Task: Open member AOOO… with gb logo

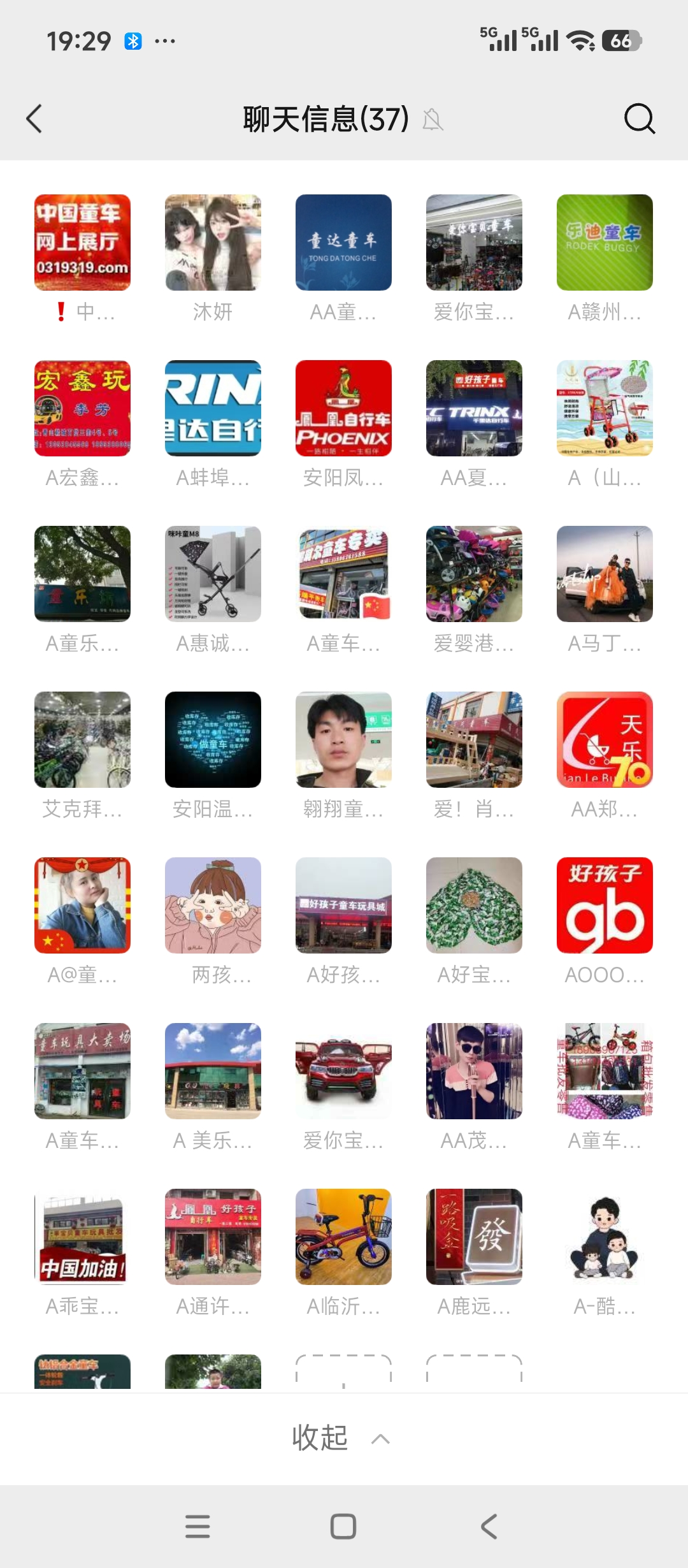Action: point(605,906)
